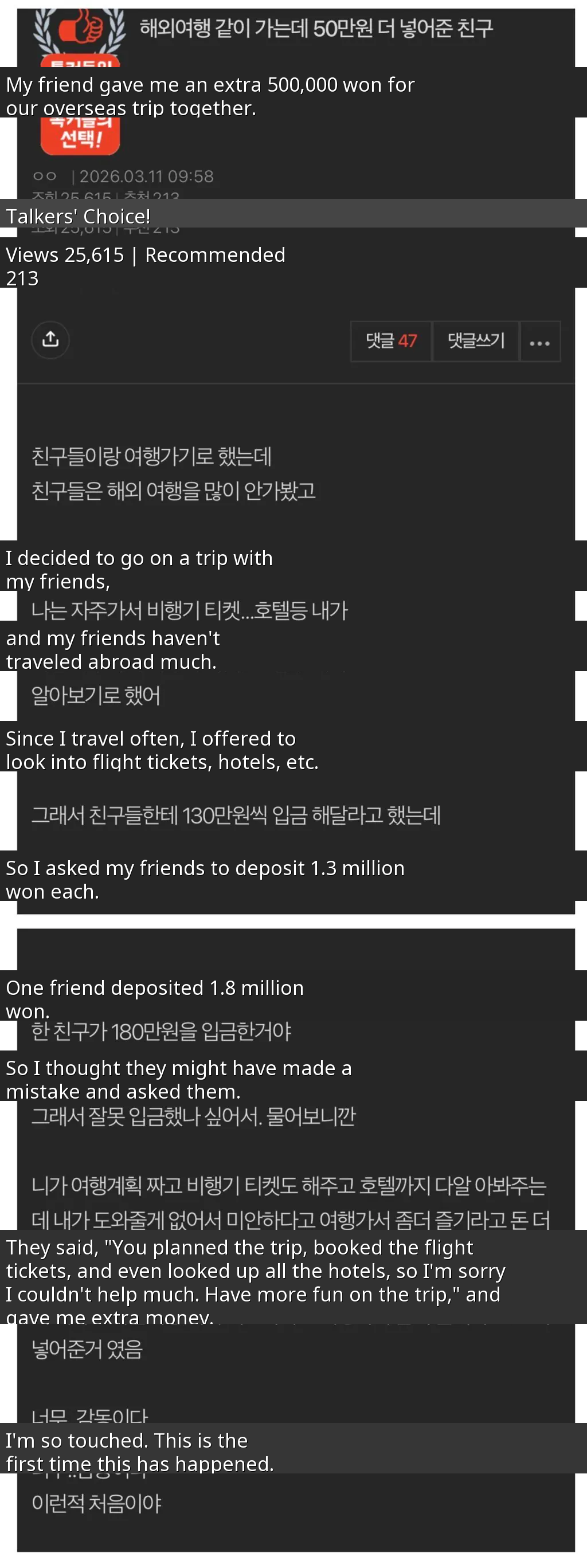Share this post via the share icon
This screenshot has width=587, height=1568.
click(50, 339)
